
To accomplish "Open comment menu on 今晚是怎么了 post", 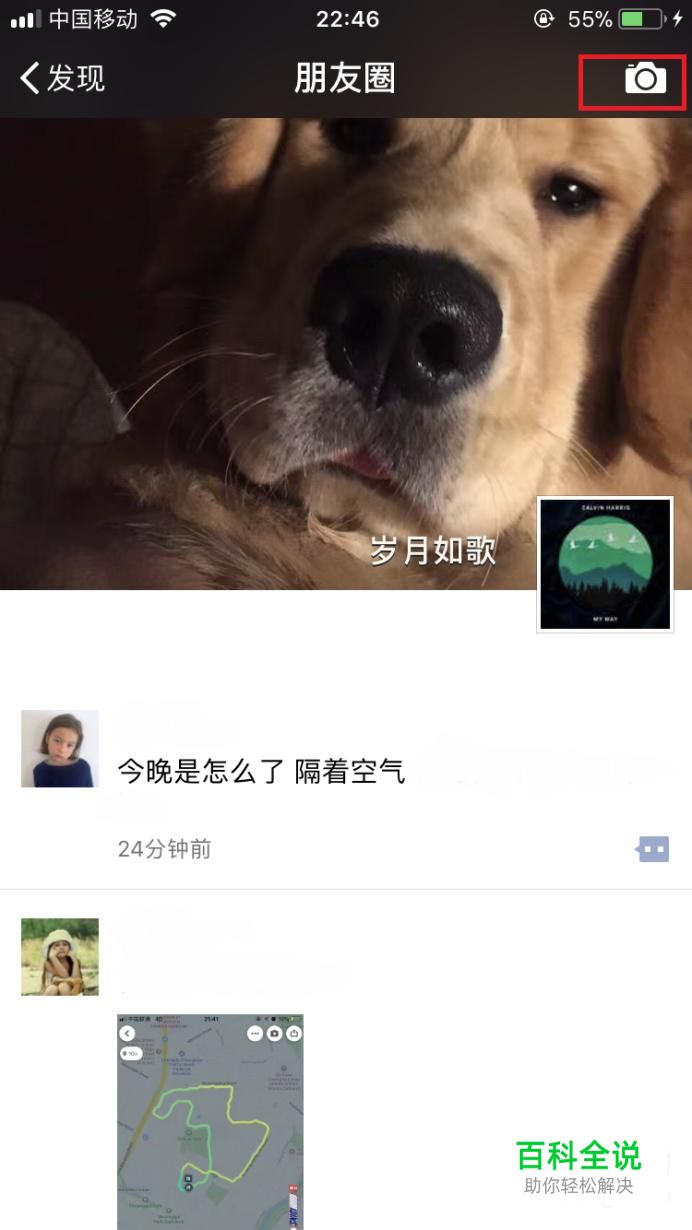I will [x=652, y=850].
